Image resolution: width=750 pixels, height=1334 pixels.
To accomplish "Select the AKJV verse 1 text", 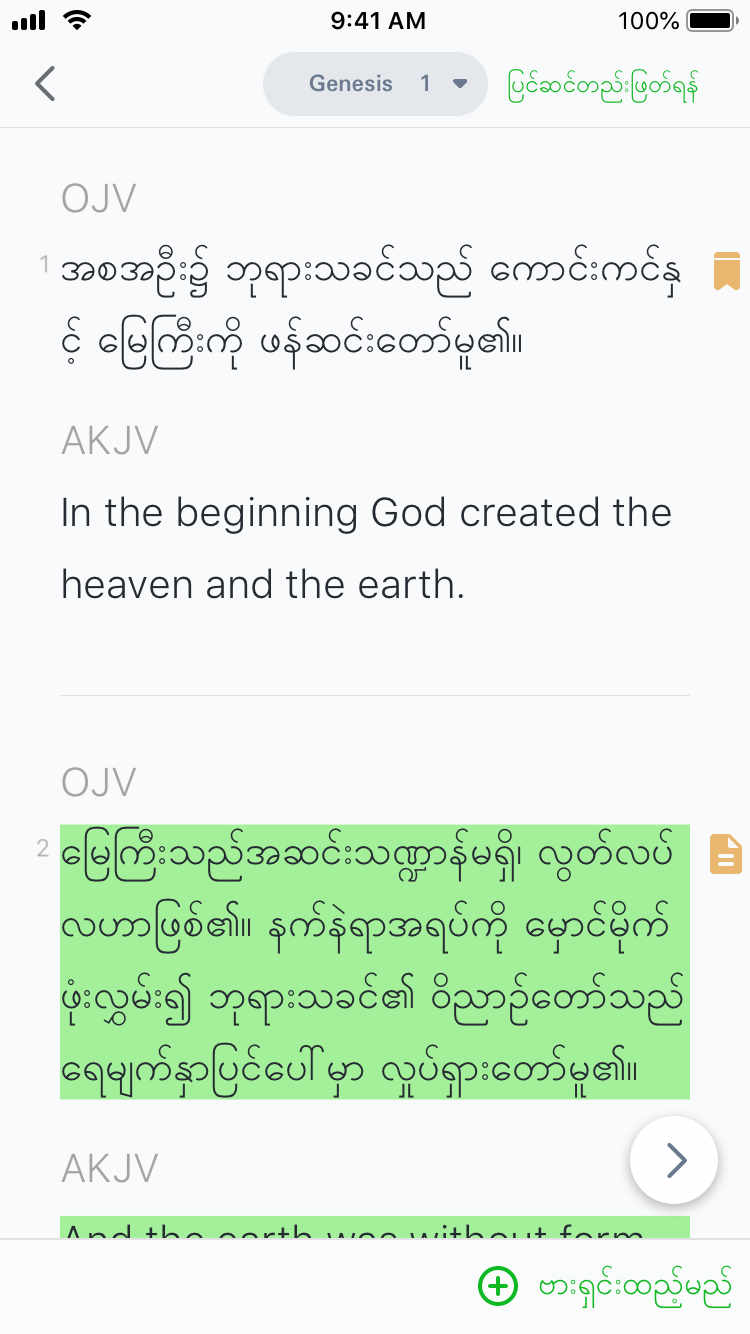I will [x=366, y=548].
